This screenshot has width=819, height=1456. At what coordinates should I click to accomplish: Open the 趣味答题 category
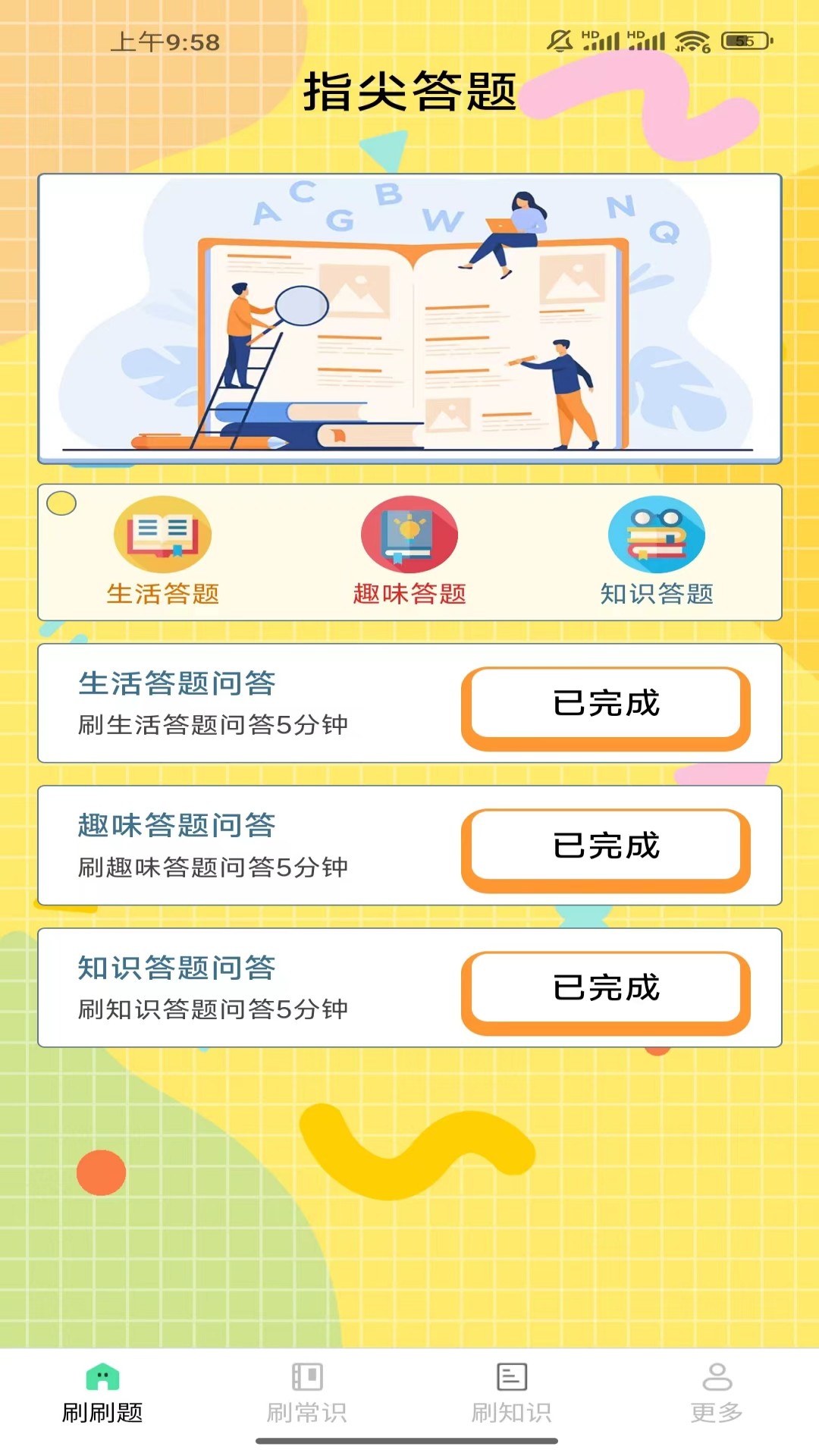click(409, 551)
